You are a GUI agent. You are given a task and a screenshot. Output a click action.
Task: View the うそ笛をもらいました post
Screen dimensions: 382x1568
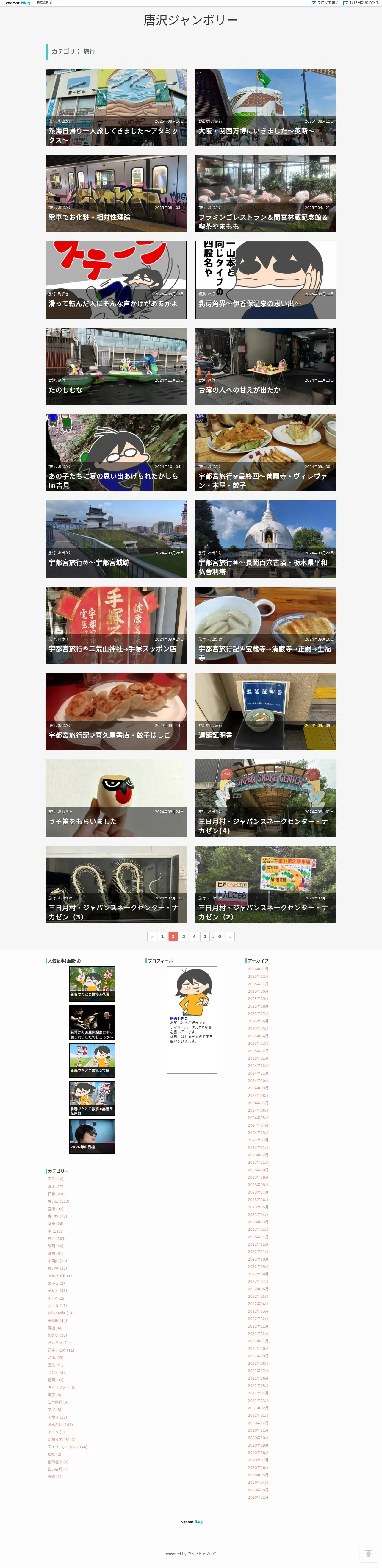tap(115, 797)
